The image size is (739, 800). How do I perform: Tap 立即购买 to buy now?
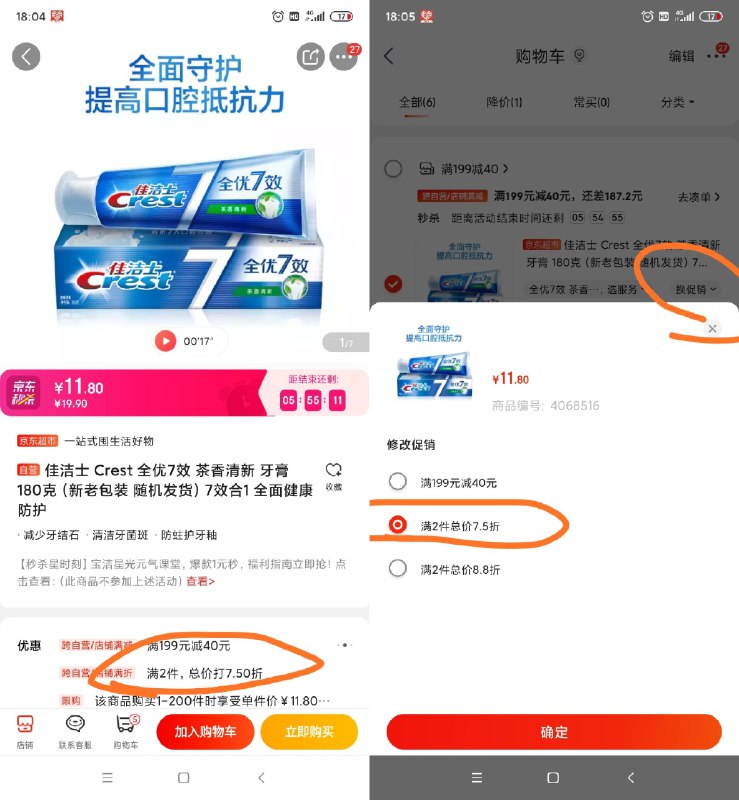pos(309,732)
